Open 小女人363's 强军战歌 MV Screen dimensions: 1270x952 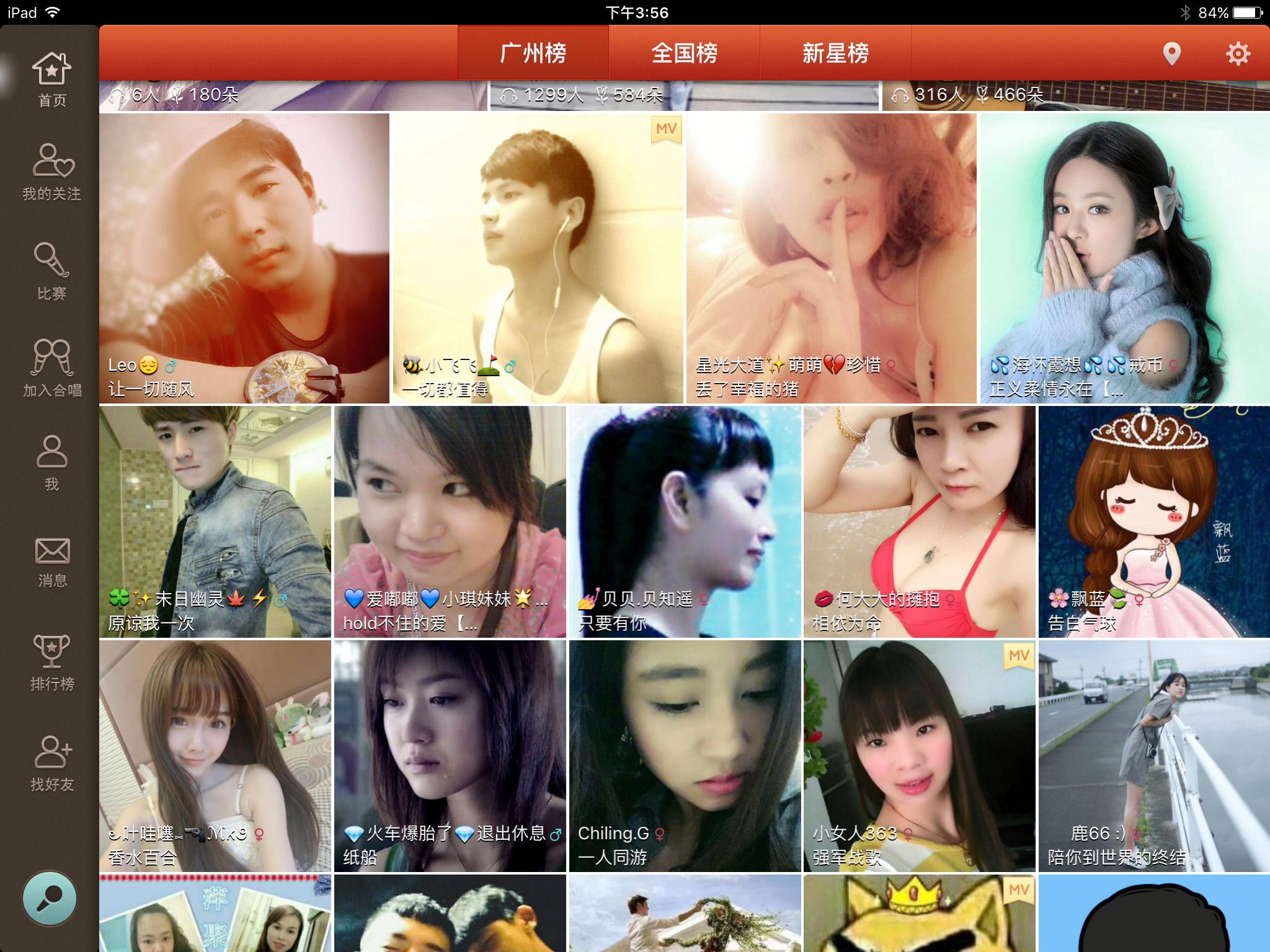click(x=919, y=756)
